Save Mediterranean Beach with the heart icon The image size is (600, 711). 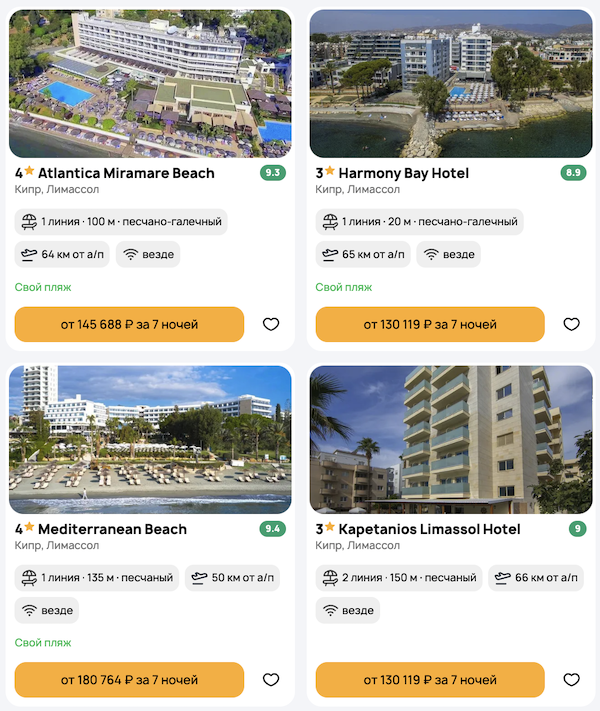tap(271, 680)
